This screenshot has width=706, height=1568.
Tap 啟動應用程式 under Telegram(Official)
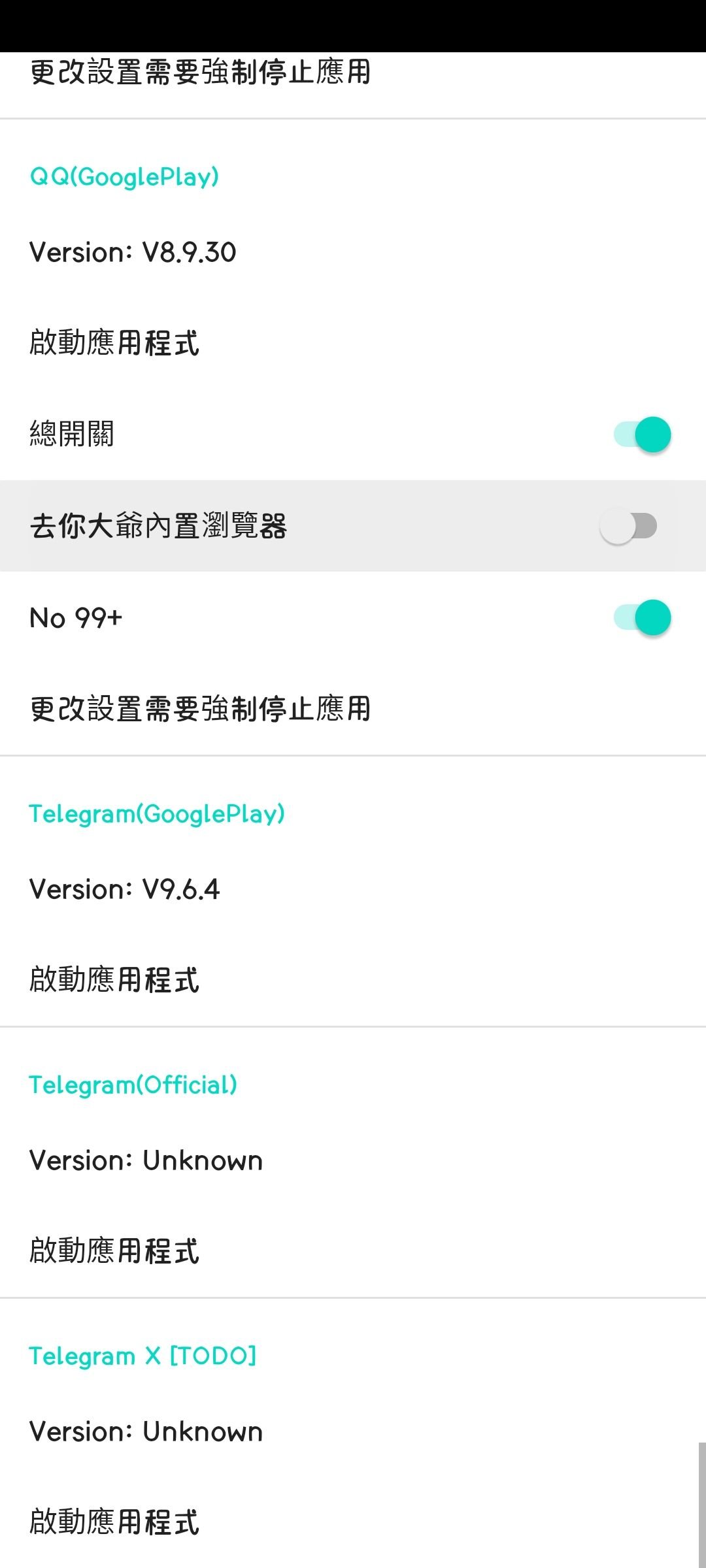114,1251
